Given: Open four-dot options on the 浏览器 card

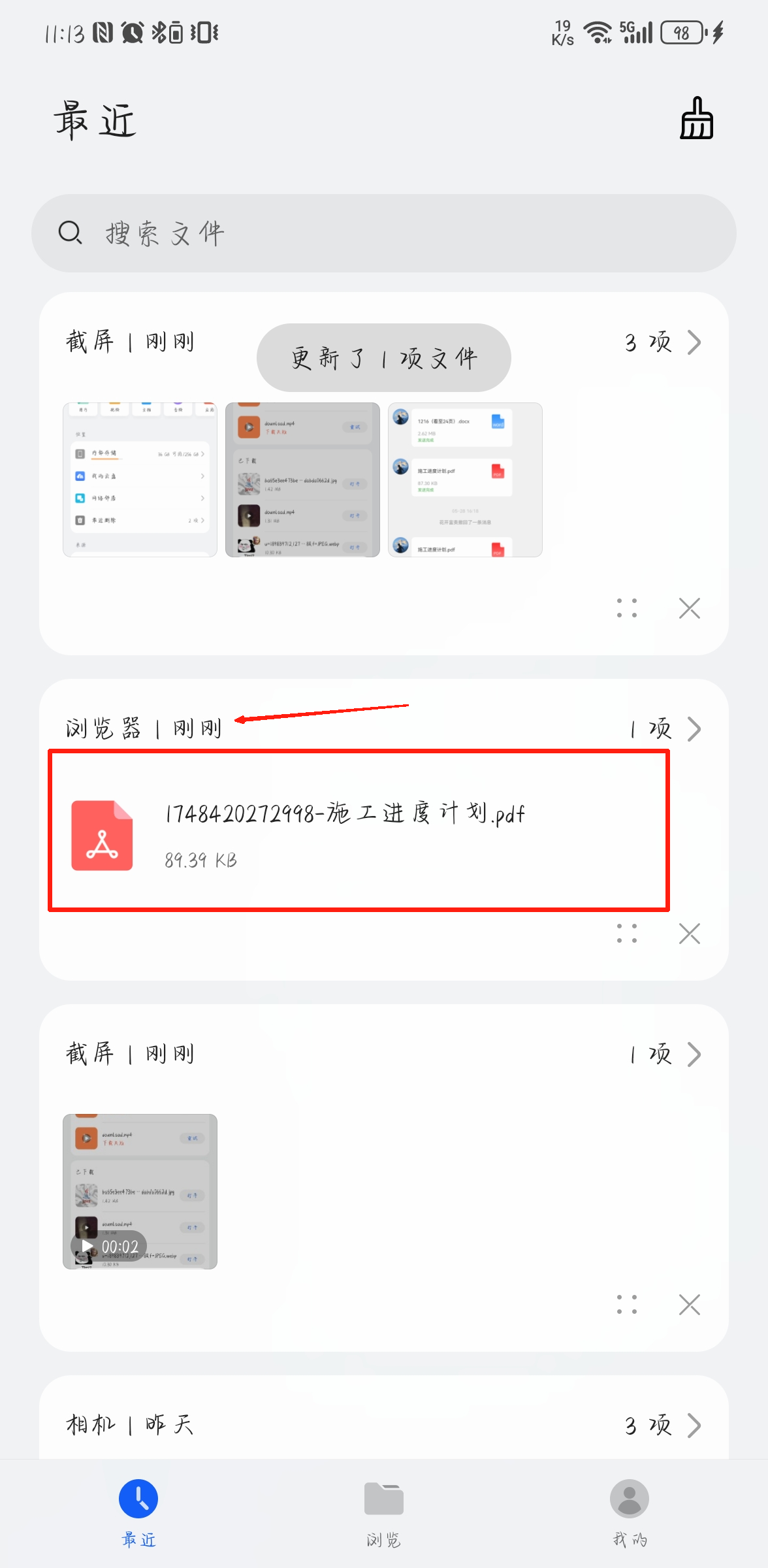Looking at the screenshot, I should click(x=627, y=934).
